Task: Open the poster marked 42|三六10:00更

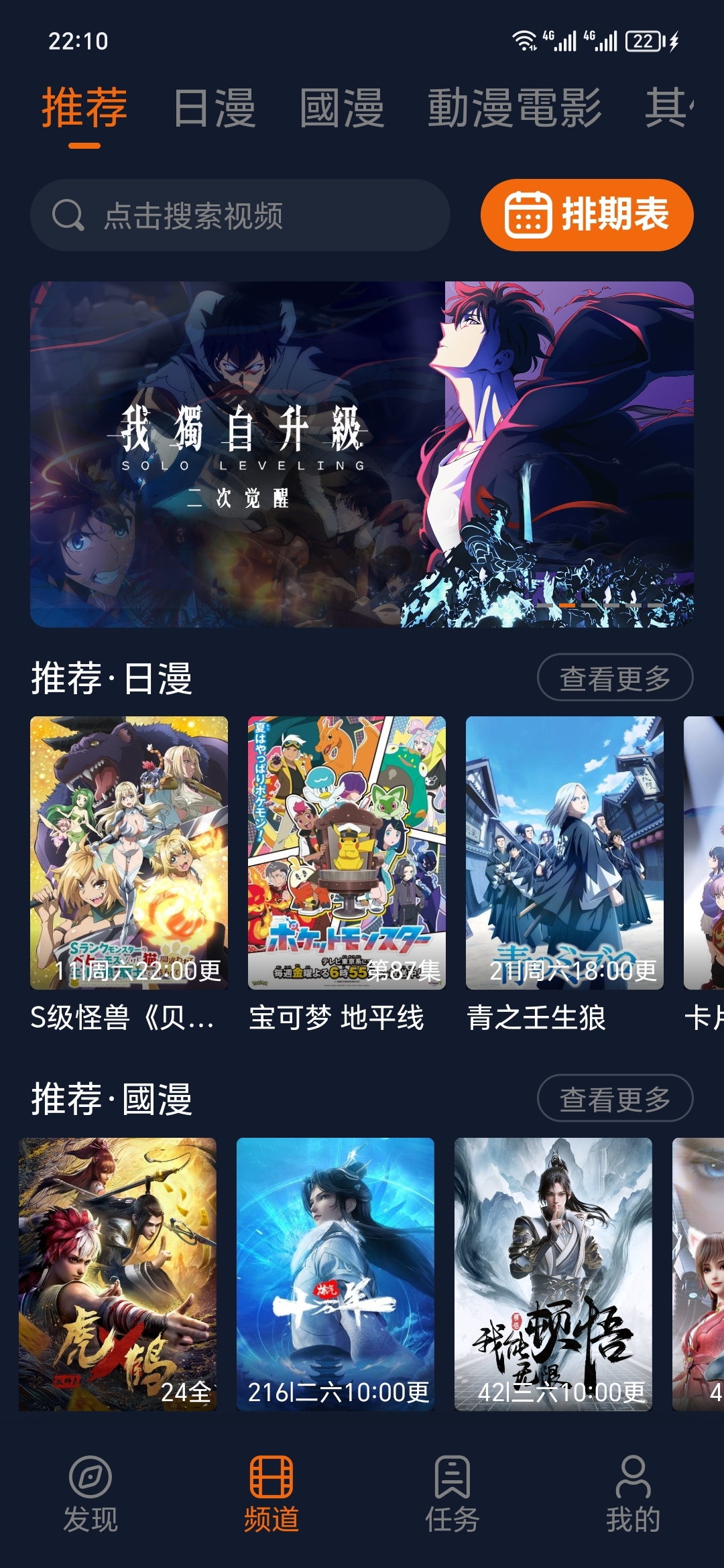Action: point(553,1274)
